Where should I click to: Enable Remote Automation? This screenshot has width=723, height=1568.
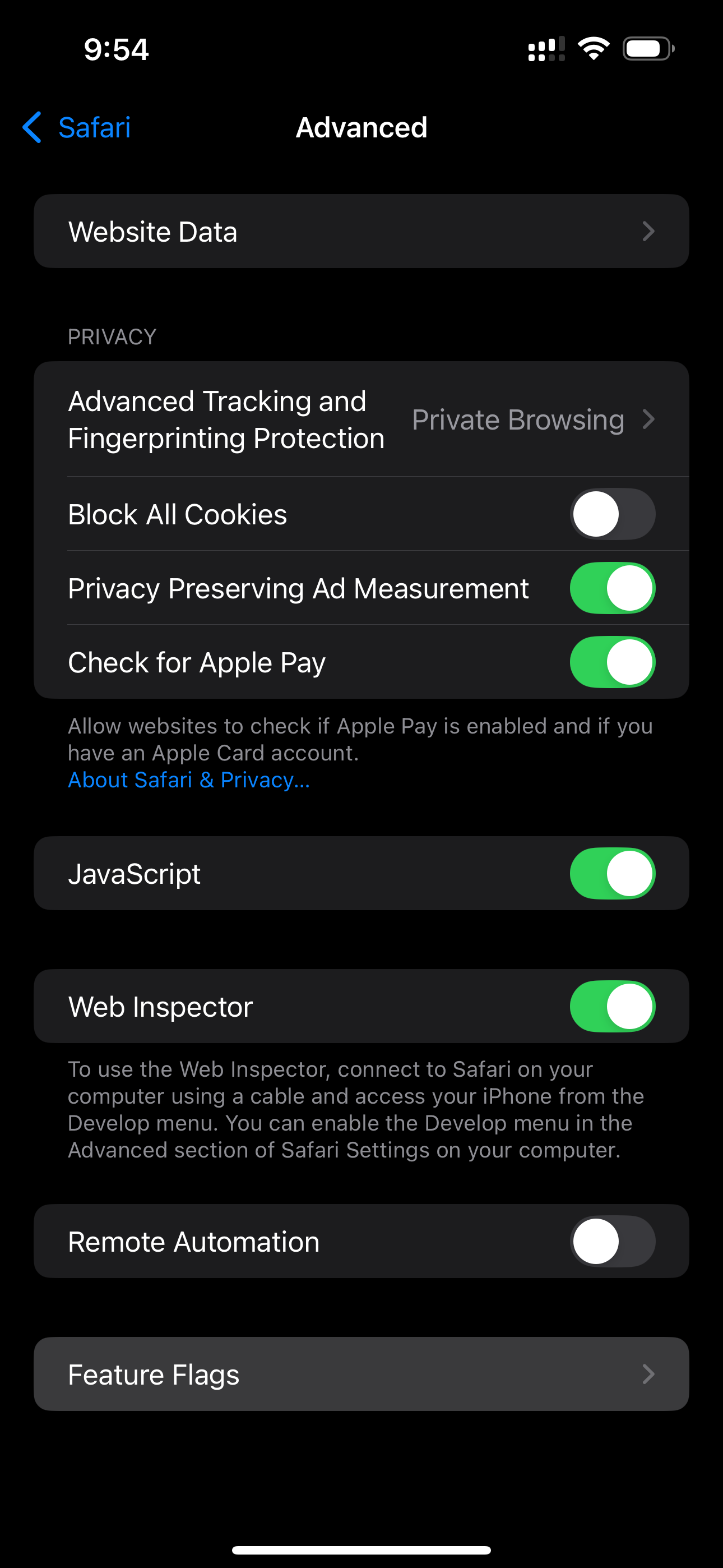click(611, 1242)
